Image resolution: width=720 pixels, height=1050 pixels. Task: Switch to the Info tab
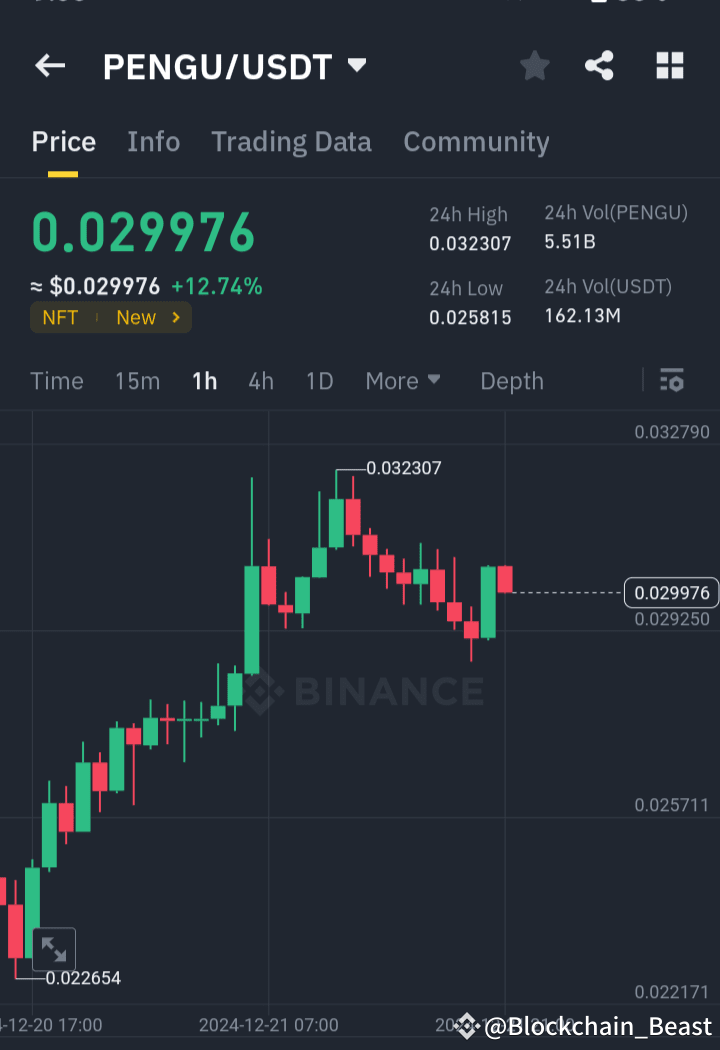coord(153,142)
